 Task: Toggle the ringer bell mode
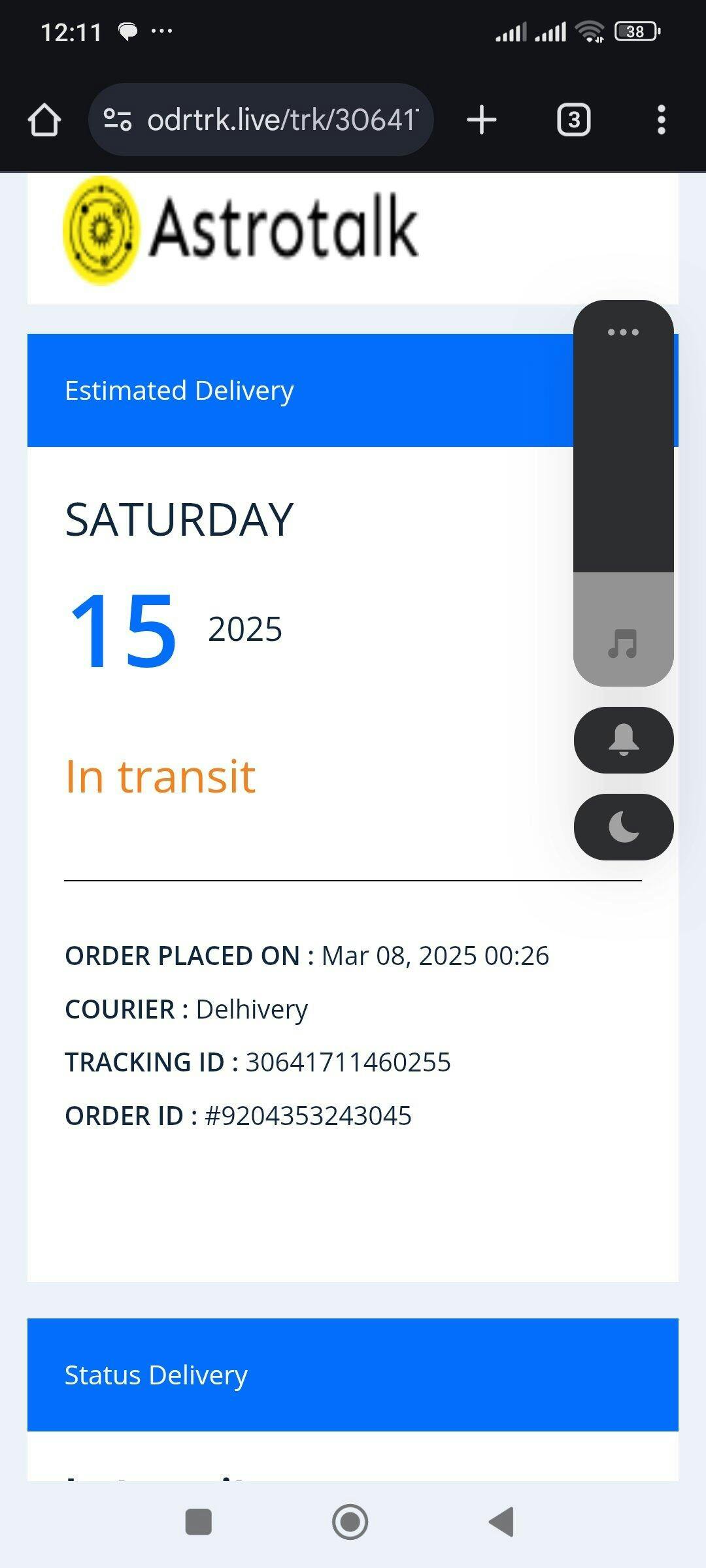point(624,740)
